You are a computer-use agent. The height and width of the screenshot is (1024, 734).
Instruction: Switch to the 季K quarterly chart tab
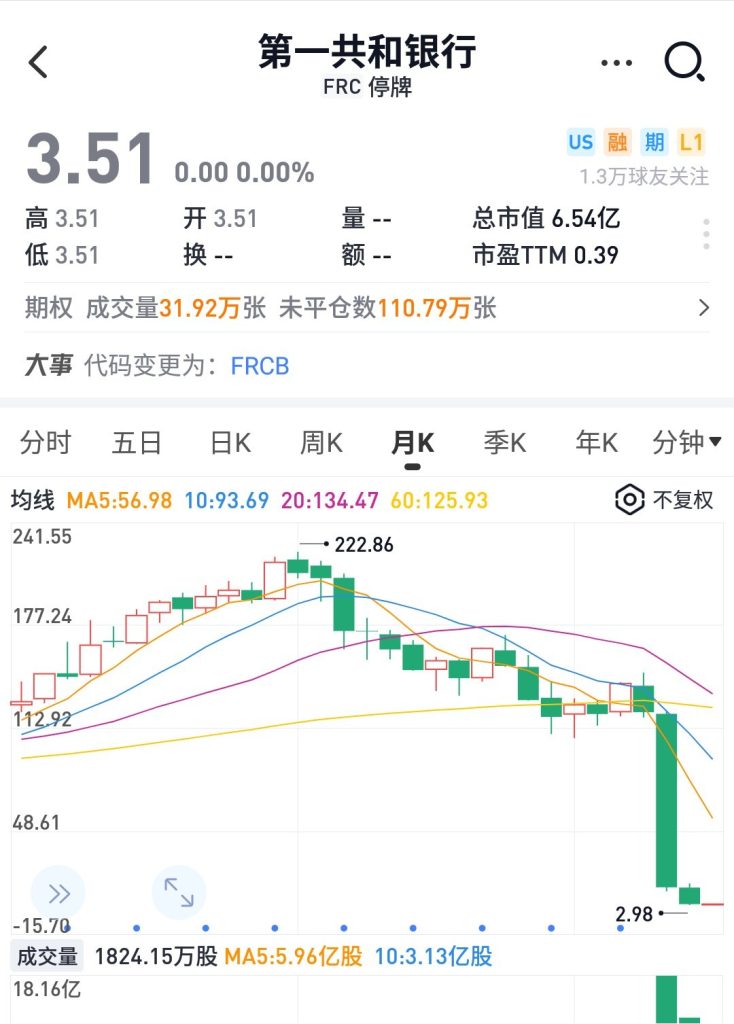click(x=505, y=442)
